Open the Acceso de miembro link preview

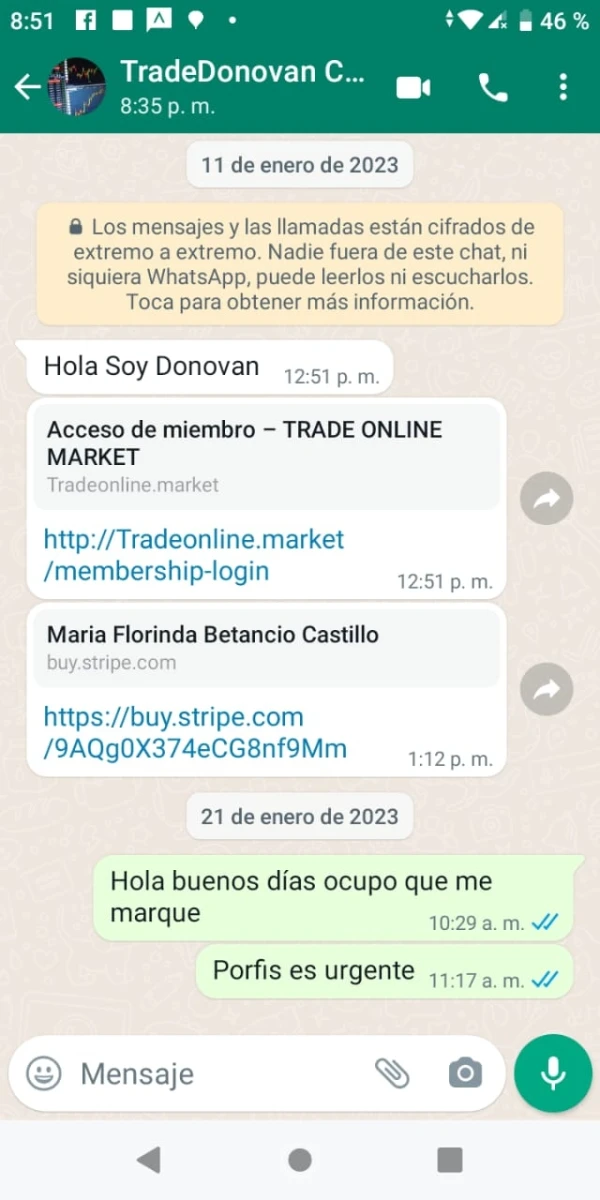point(265,456)
